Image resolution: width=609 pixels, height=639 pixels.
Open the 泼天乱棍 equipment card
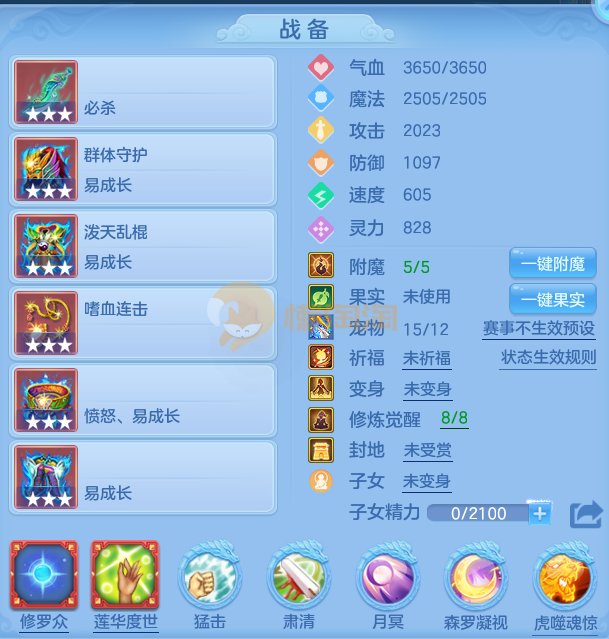pos(143,246)
